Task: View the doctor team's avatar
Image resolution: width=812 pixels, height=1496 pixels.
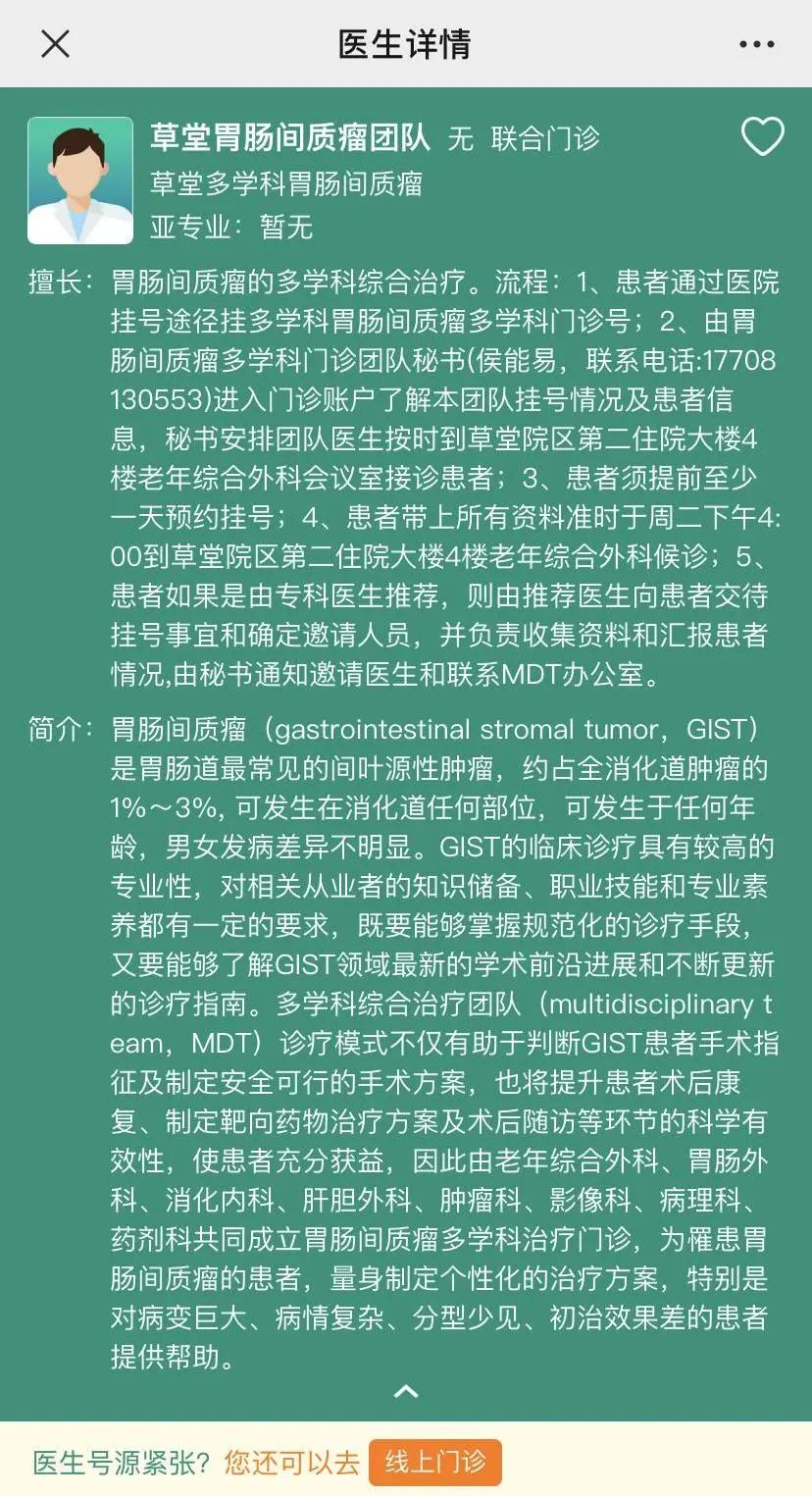Action: (80, 181)
